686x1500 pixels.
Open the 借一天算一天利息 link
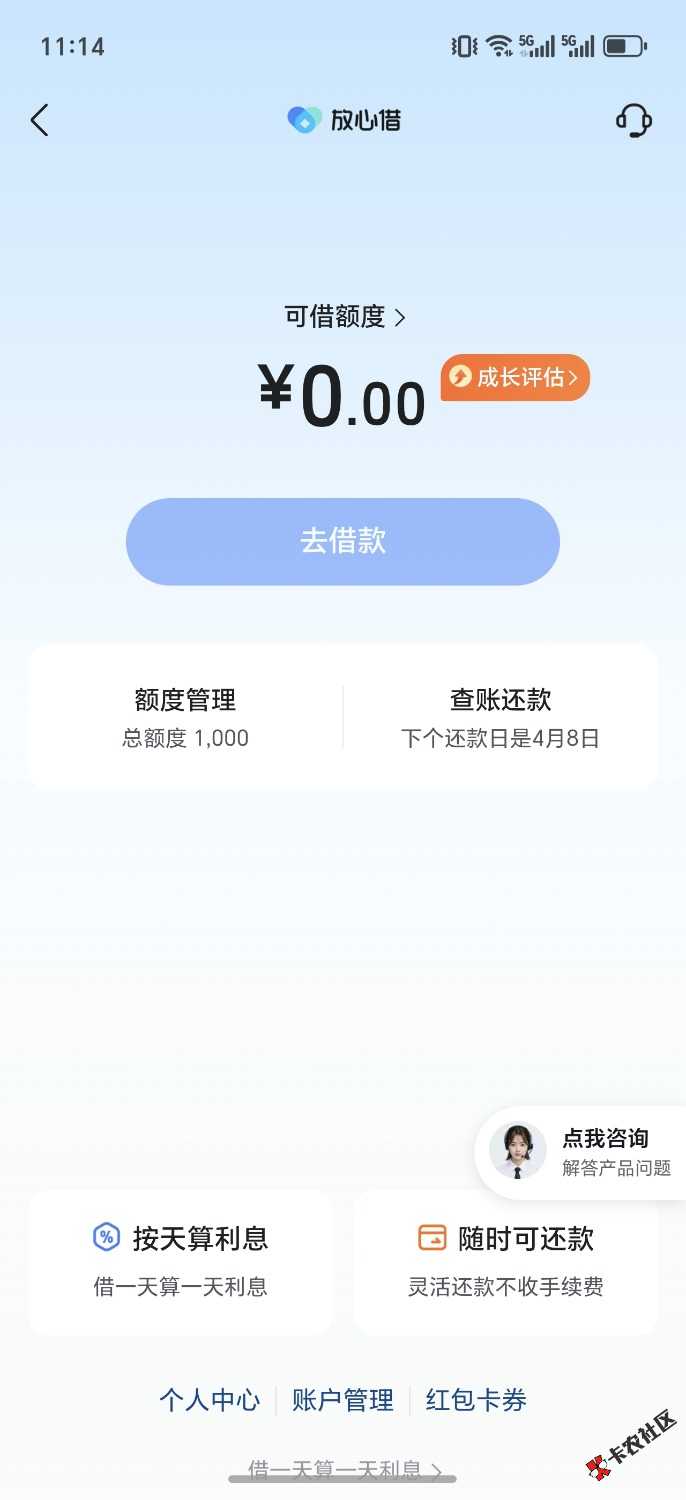click(x=344, y=1469)
